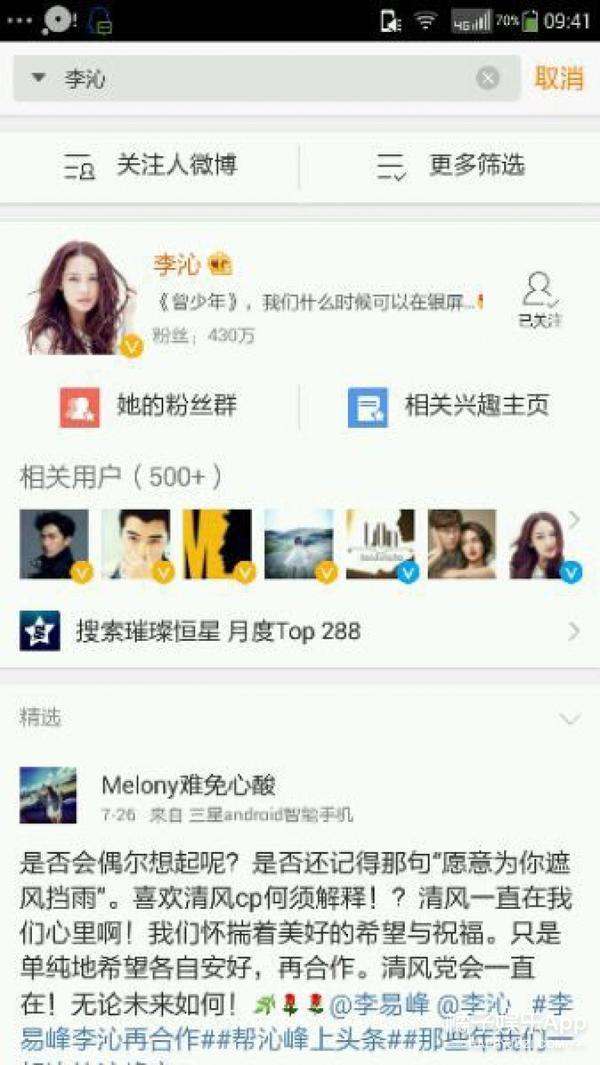Open 她的粉丝群
The height and width of the screenshot is (1065, 600).
point(150,406)
